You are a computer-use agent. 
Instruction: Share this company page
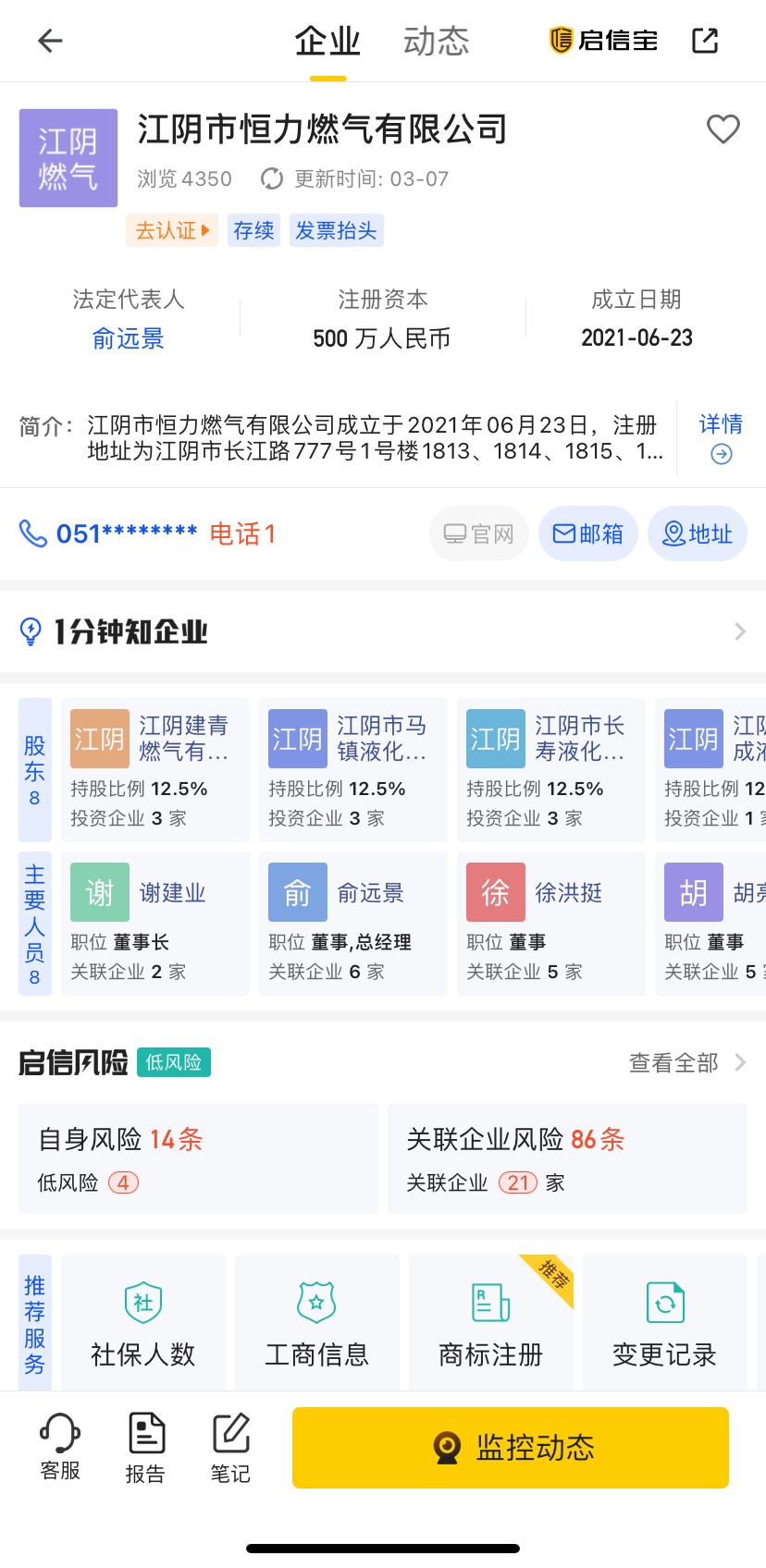(705, 41)
